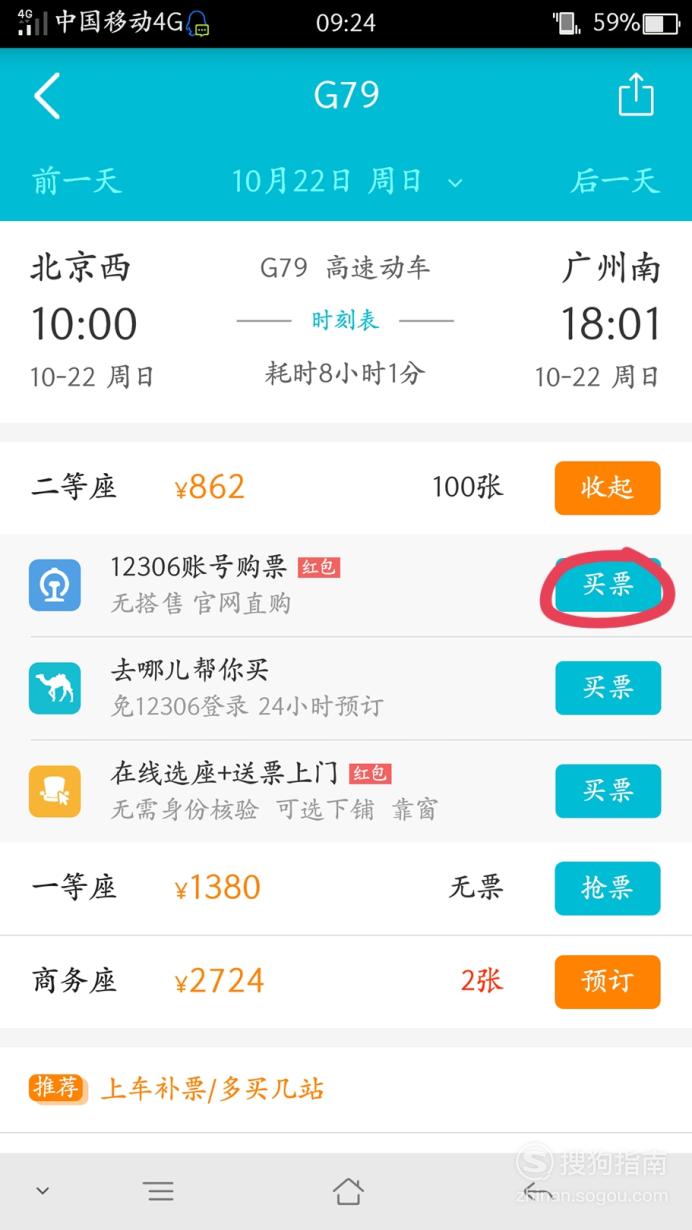This screenshot has height=1230, width=692.
Task: Switch to the previous day (前一天)
Action: [x=76, y=181]
